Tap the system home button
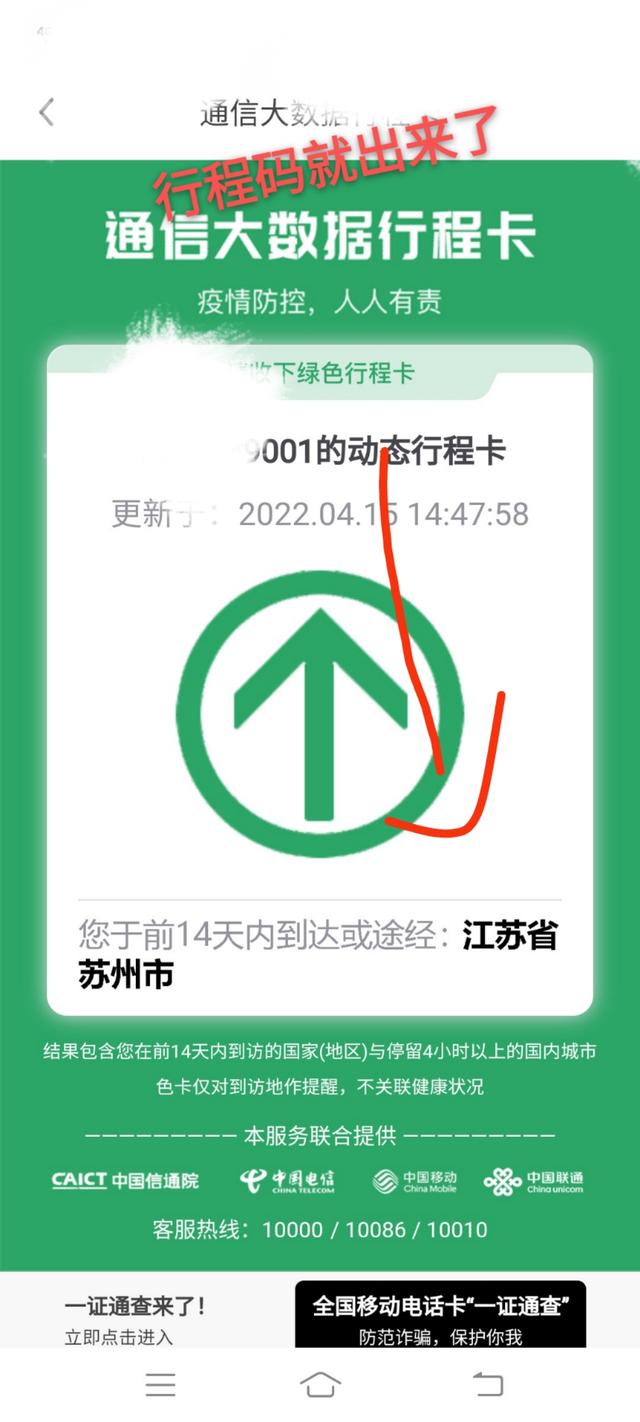 (320, 1384)
